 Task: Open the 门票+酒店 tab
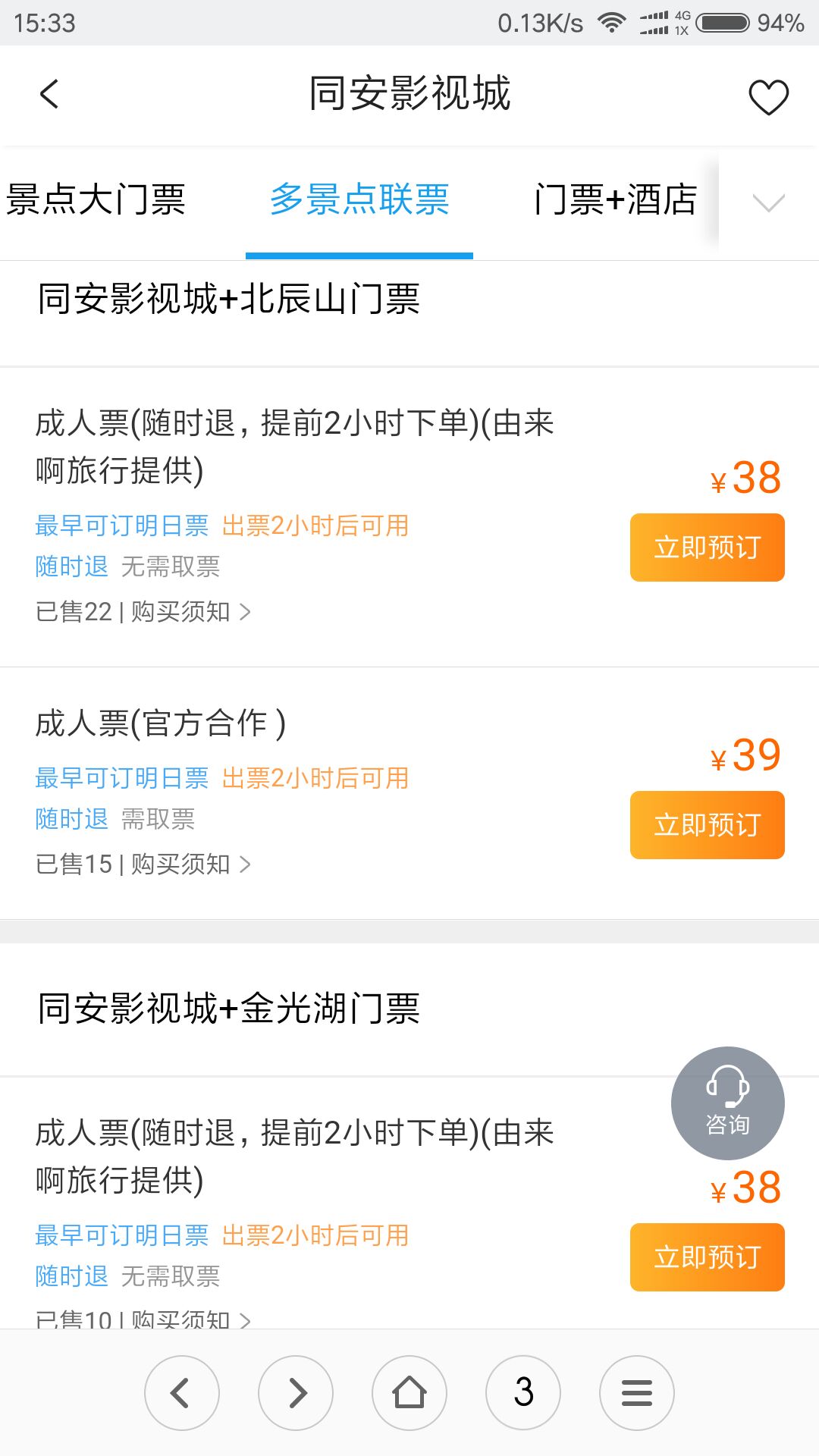(x=615, y=200)
